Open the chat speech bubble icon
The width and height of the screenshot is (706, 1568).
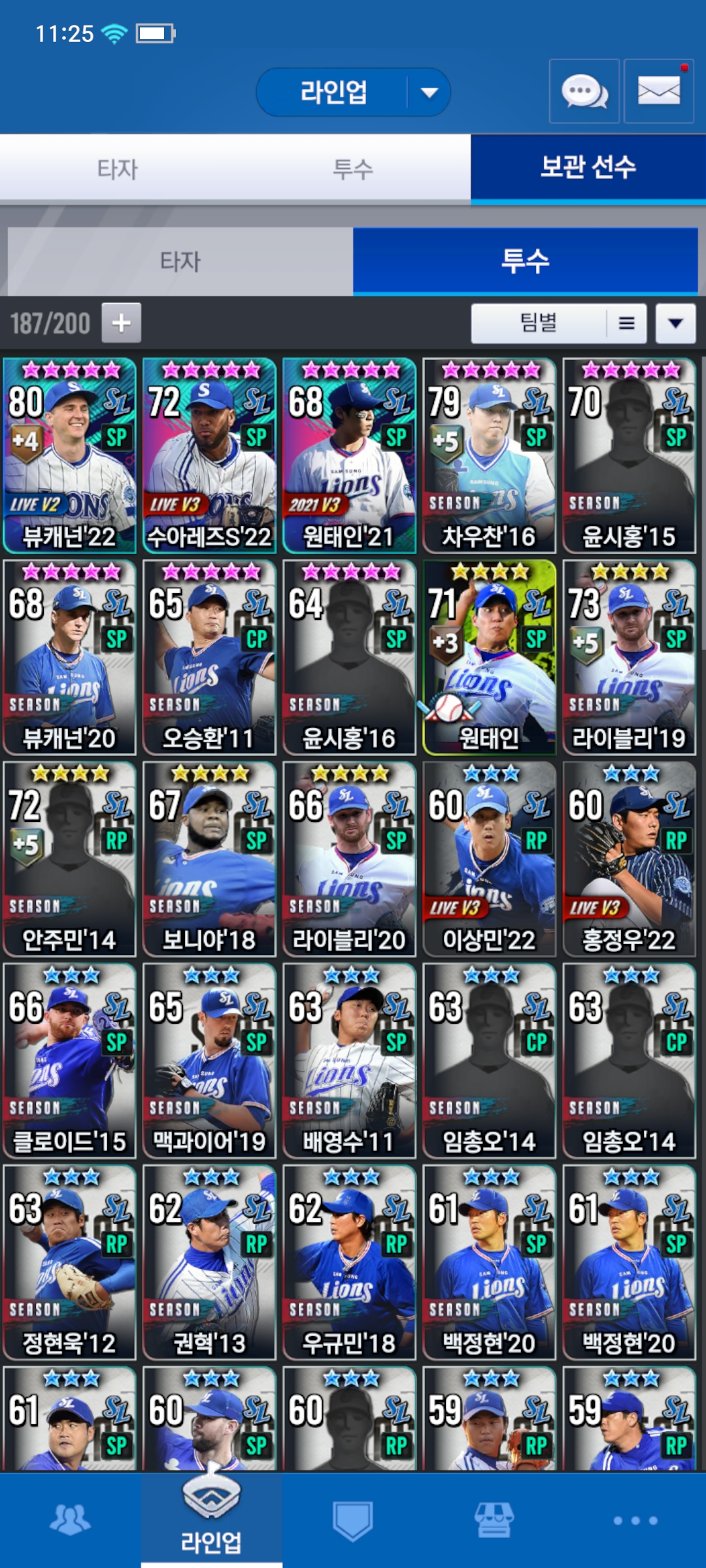[584, 91]
